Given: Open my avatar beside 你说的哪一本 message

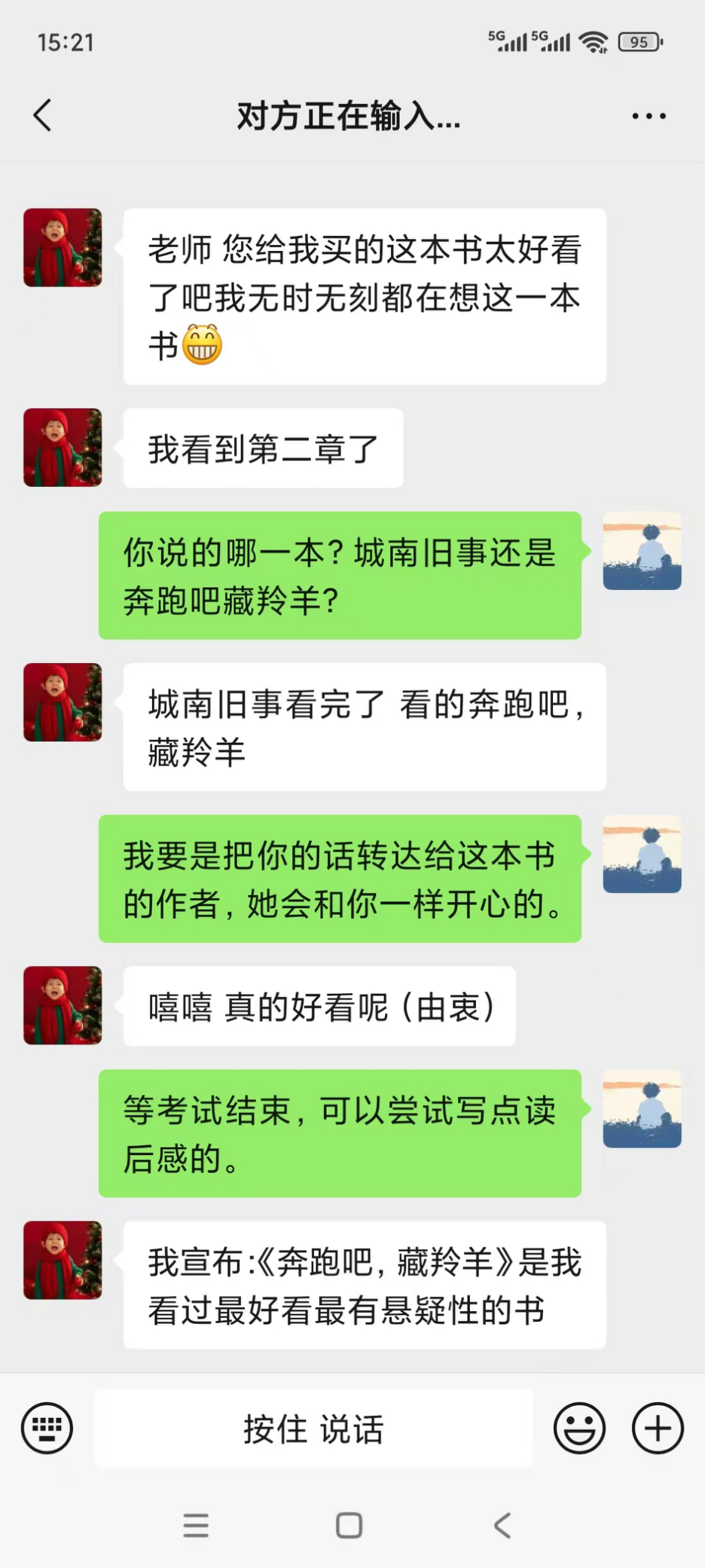Looking at the screenshot, I should click(642, 551).
